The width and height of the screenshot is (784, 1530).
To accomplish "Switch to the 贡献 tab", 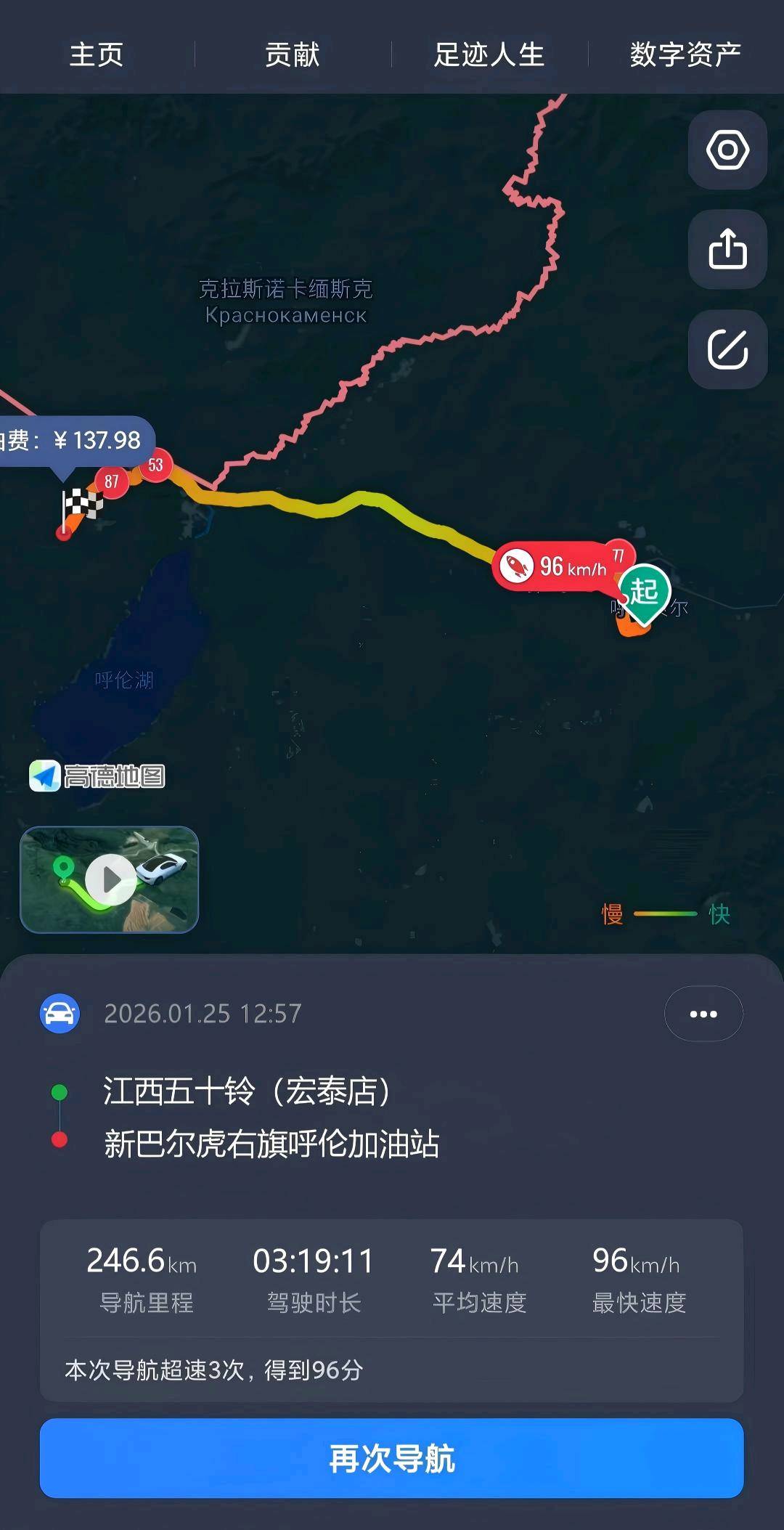I will [x=293, y=54].
